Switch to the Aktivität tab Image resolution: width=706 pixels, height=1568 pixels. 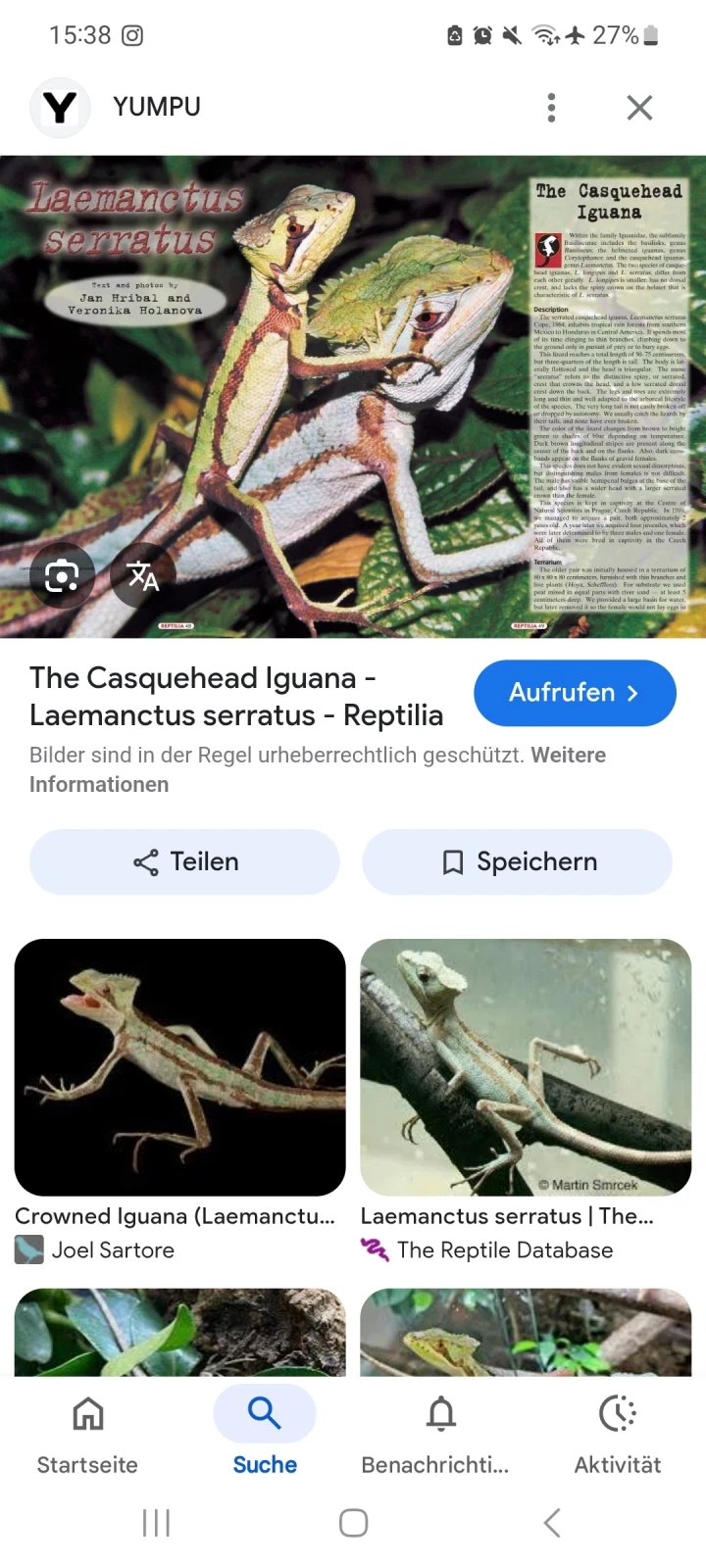pyautogui.click(x=618, y=1436)
